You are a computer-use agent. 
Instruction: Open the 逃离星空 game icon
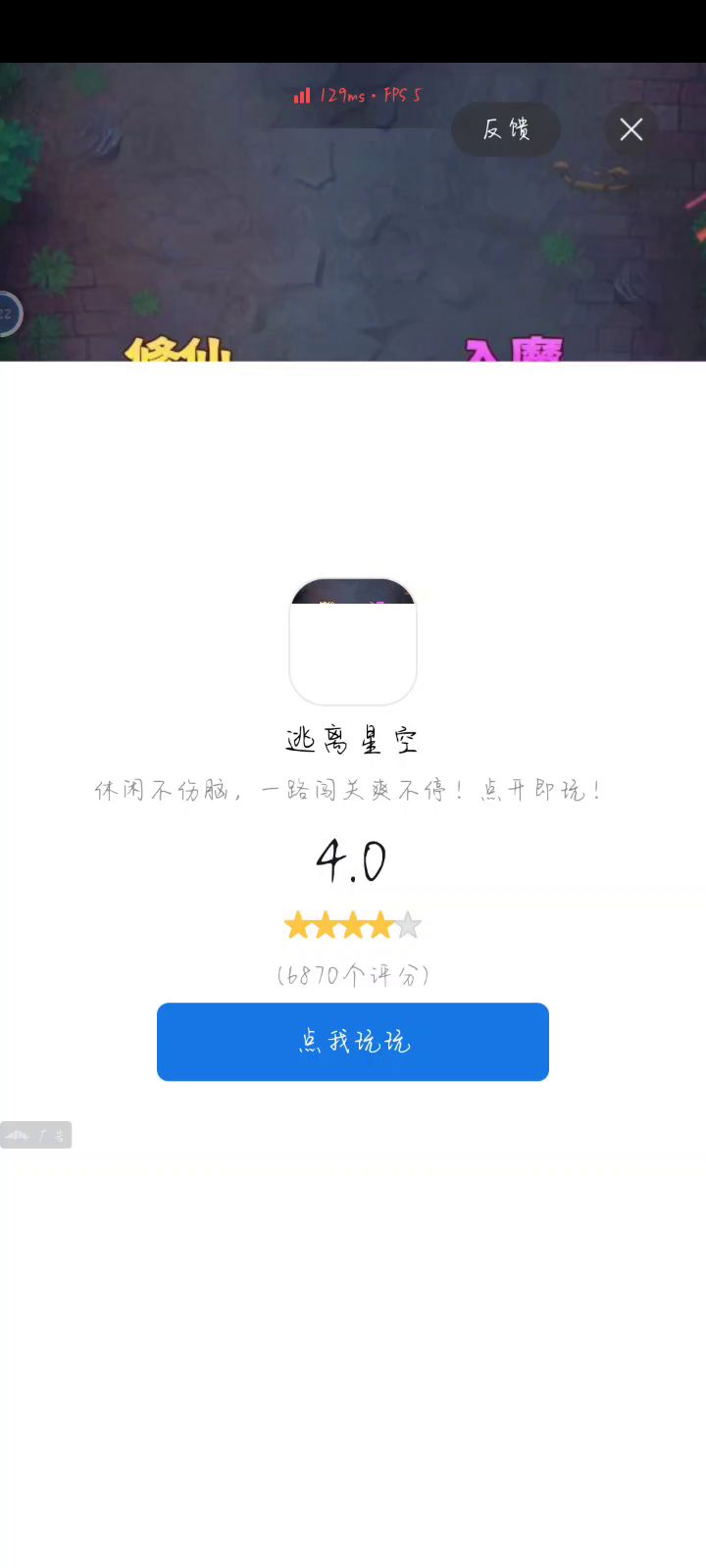click(353, 642)
